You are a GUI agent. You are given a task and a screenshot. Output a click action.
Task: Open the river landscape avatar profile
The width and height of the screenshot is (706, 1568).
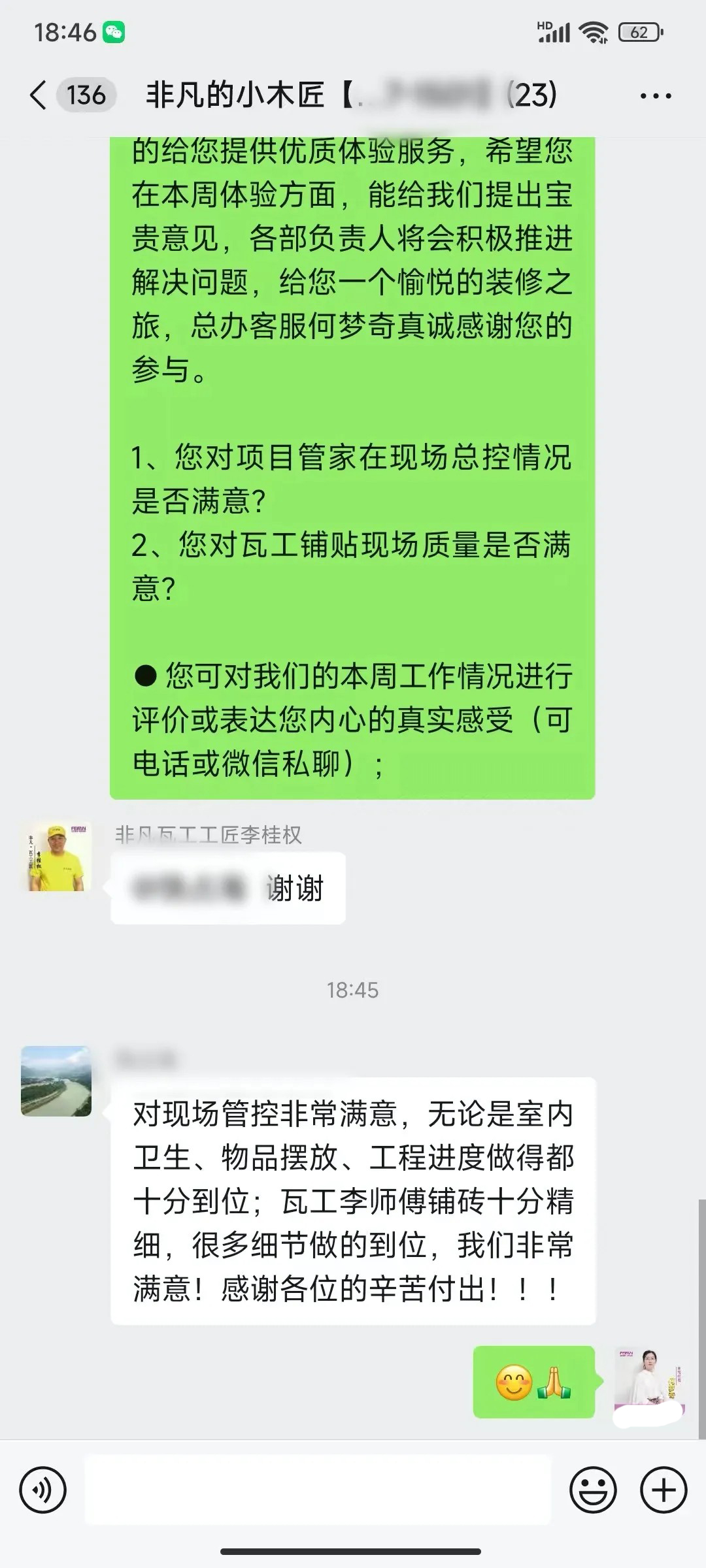[56, 1081]
